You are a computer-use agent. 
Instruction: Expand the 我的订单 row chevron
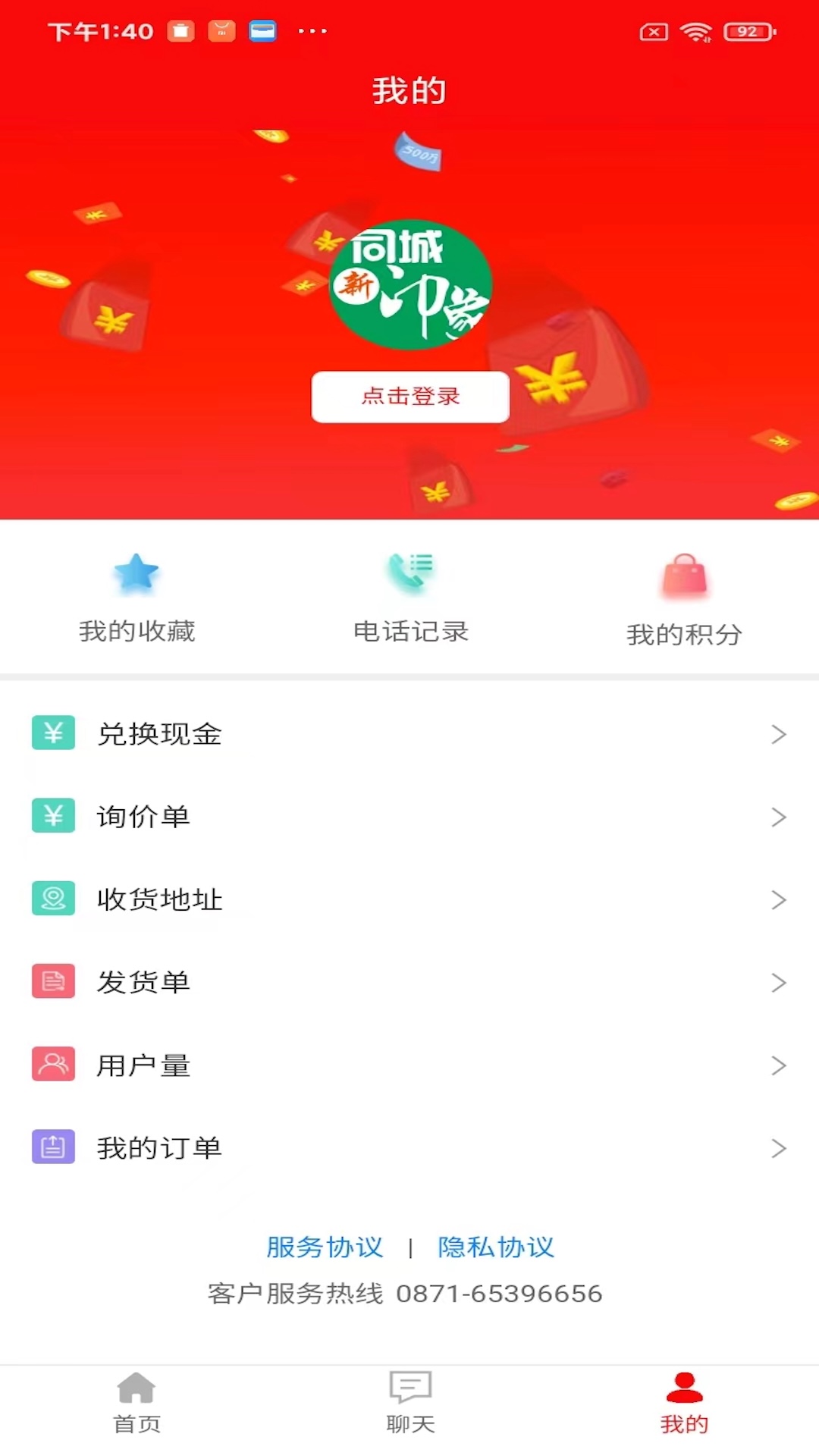pos(778,1147)
